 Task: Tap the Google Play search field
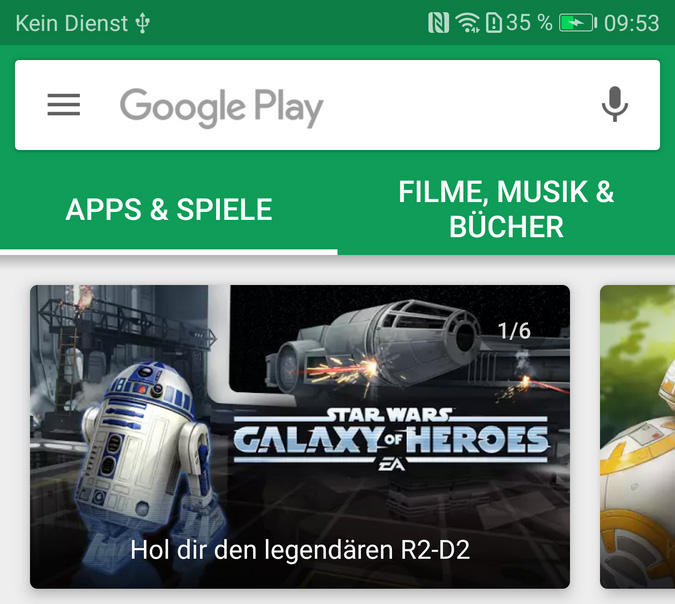(x=330, y=106)
